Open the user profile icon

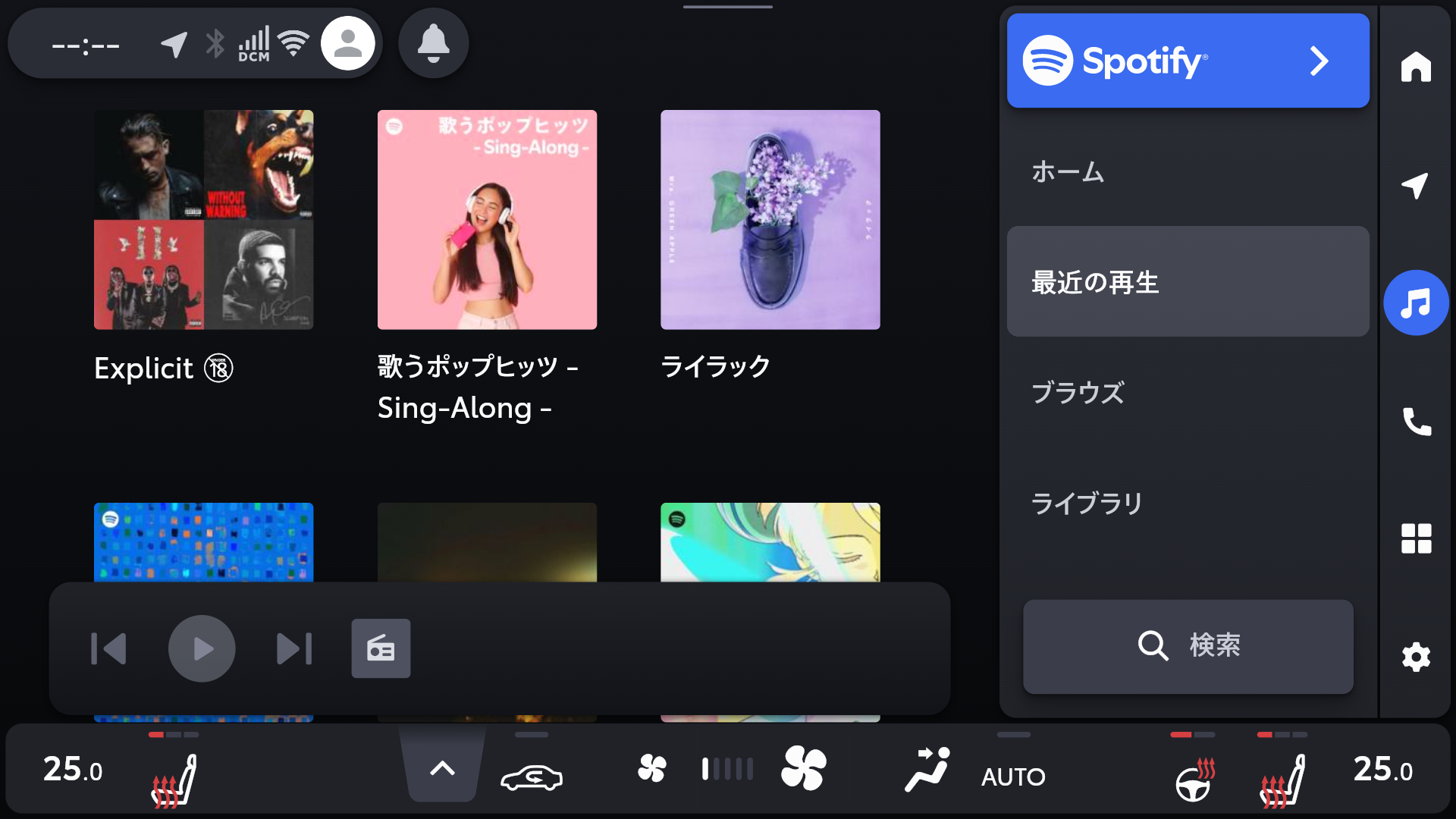(348, 43)
